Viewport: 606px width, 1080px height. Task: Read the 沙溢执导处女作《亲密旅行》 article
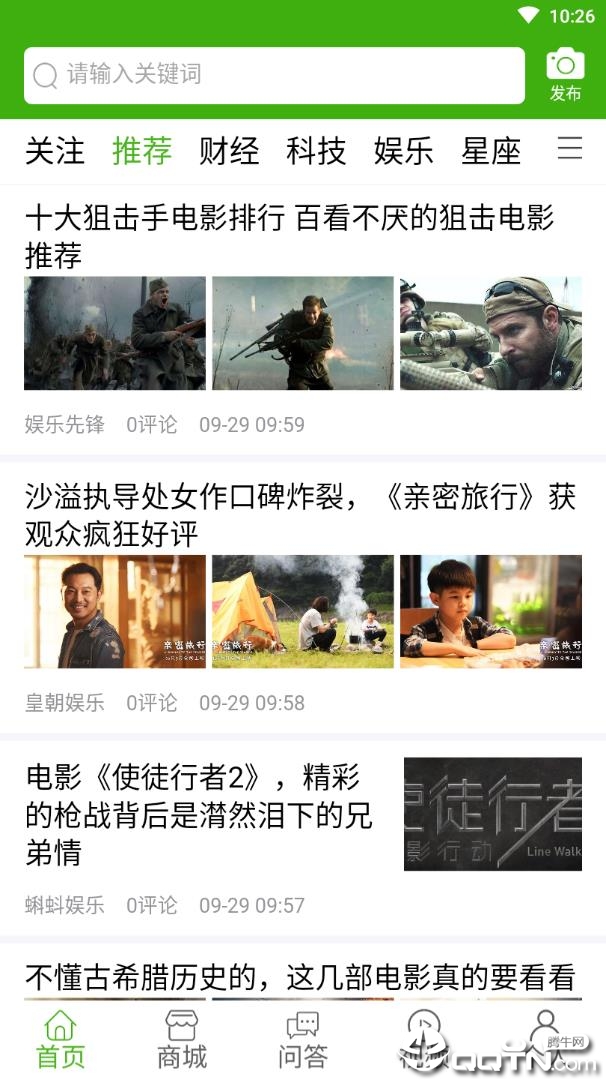(300, 515)
